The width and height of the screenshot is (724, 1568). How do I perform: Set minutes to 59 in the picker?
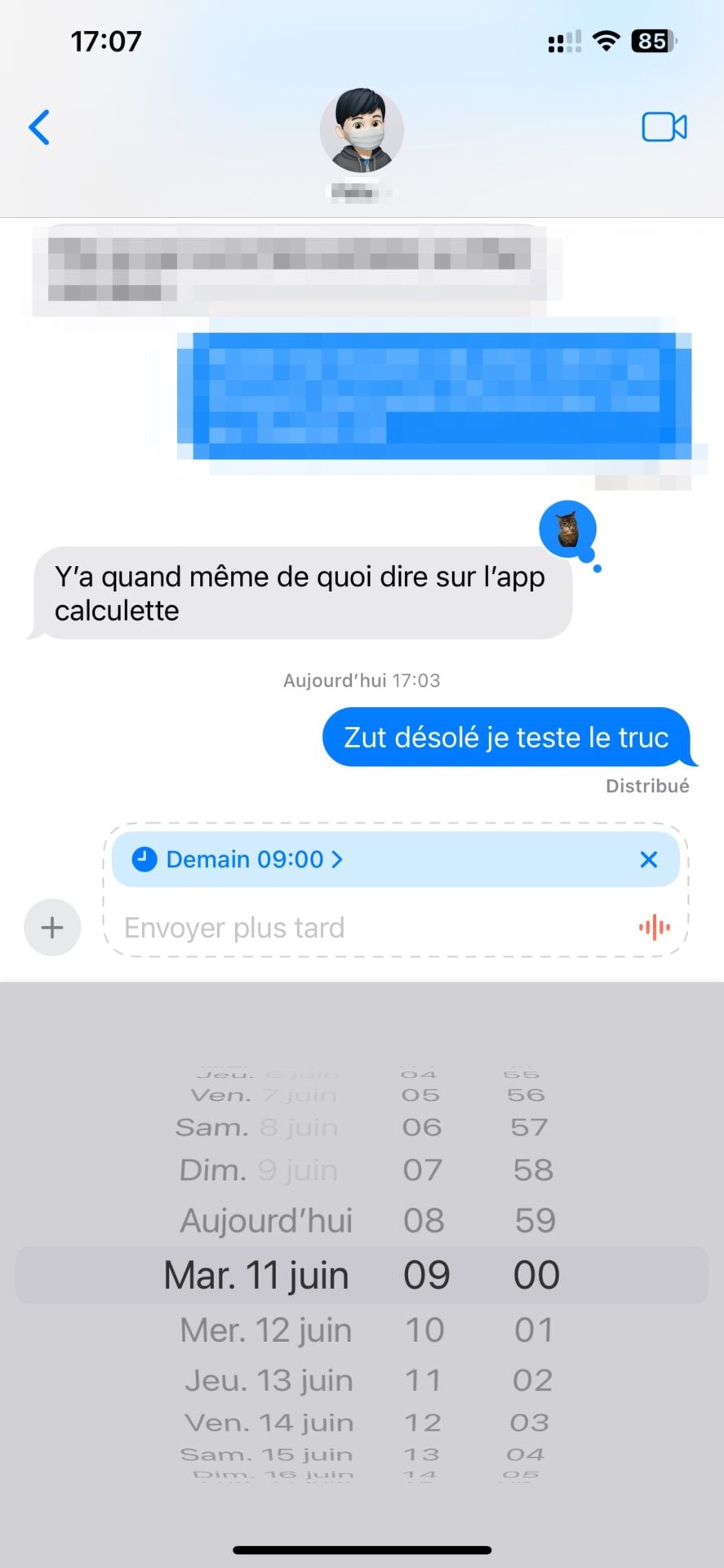(535, 1221)
